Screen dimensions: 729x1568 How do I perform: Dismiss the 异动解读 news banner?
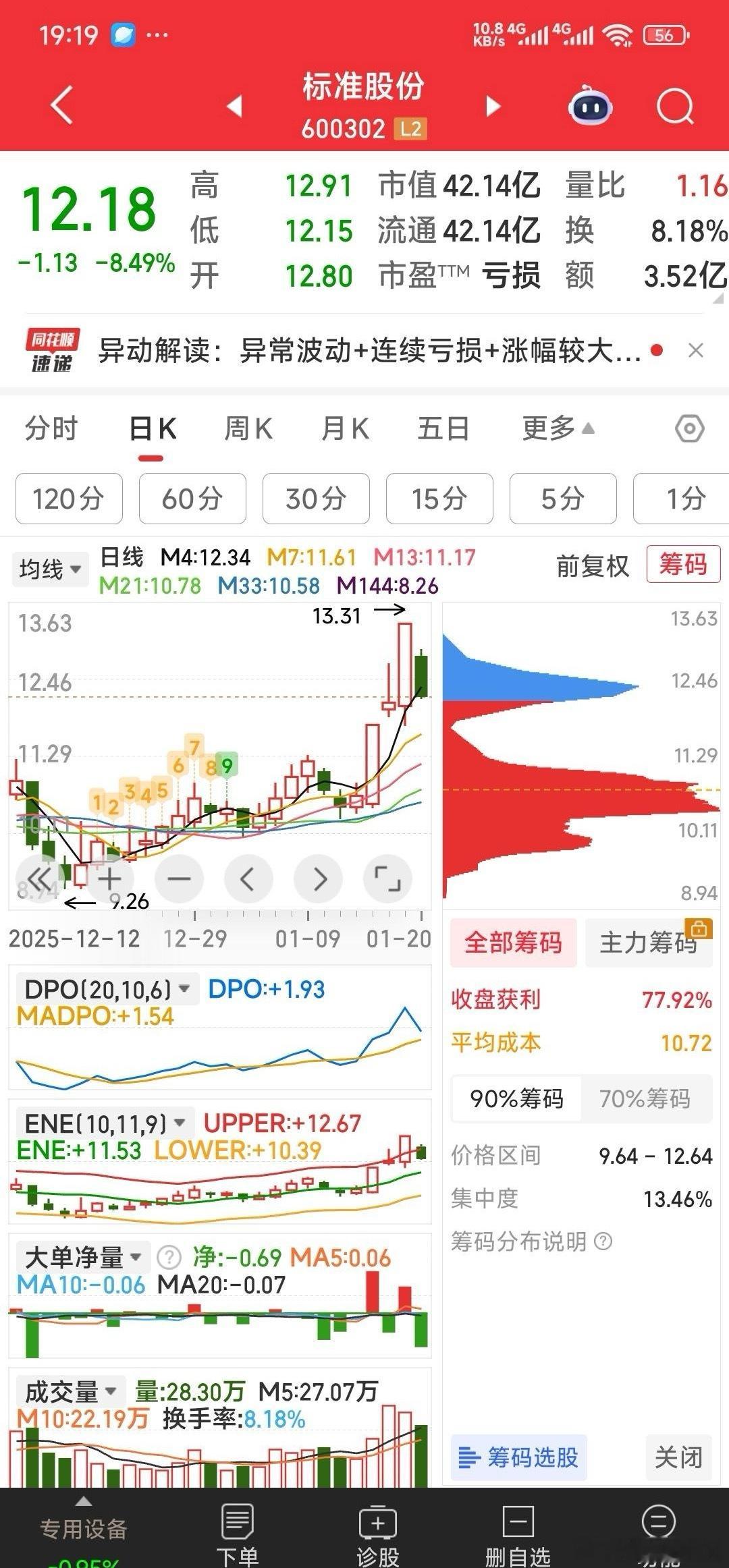click(695, 350)
